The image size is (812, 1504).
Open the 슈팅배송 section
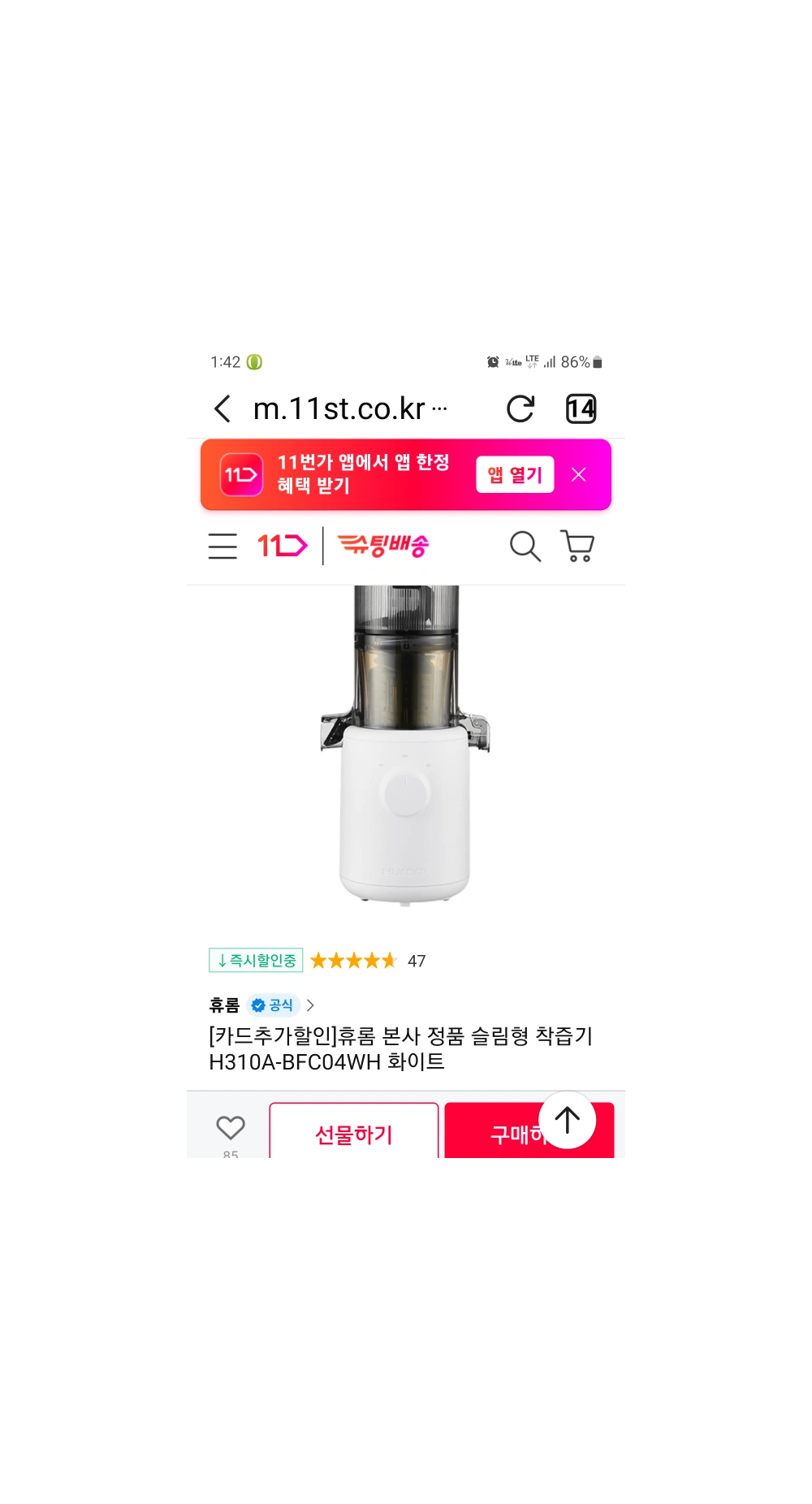(382, 546)
